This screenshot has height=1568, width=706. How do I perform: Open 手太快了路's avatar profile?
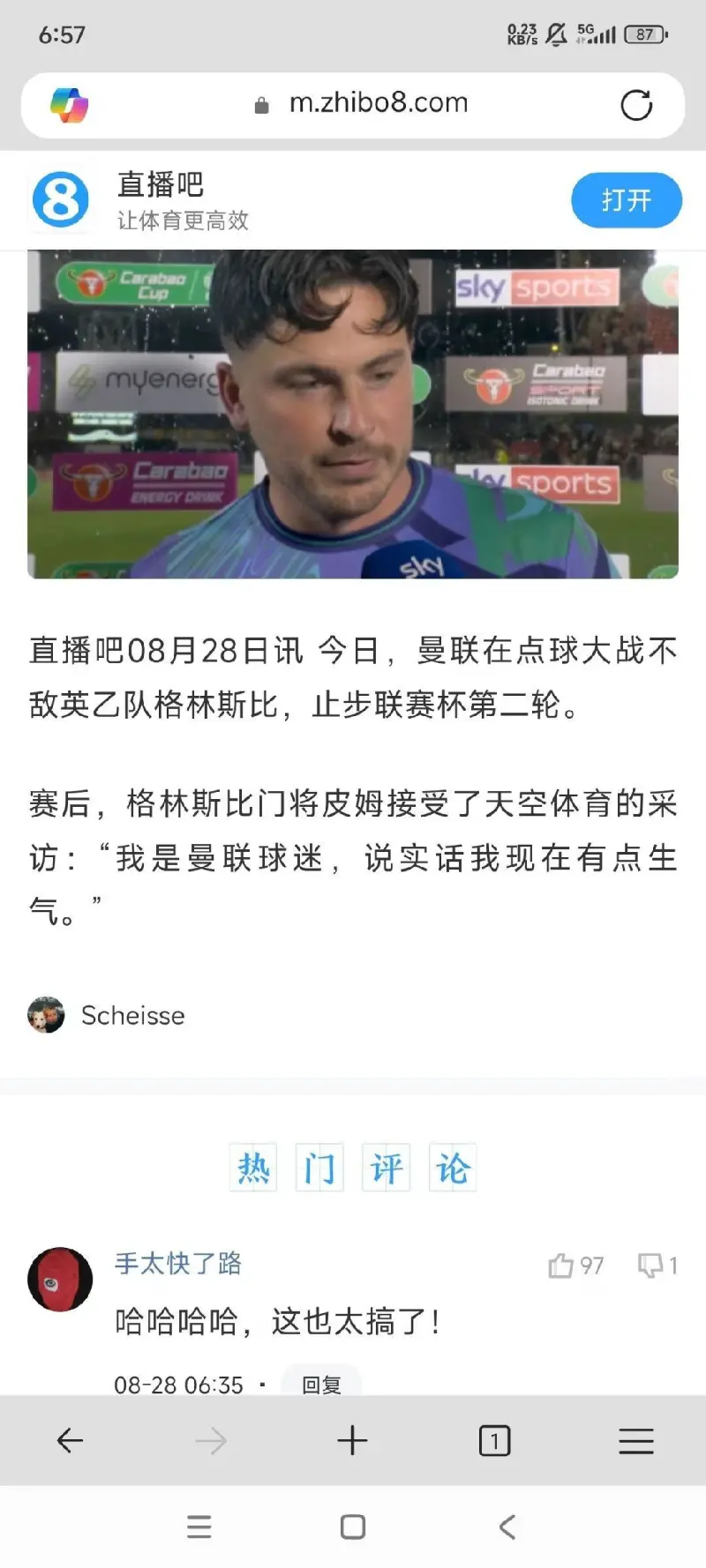tap(60, 1279)
